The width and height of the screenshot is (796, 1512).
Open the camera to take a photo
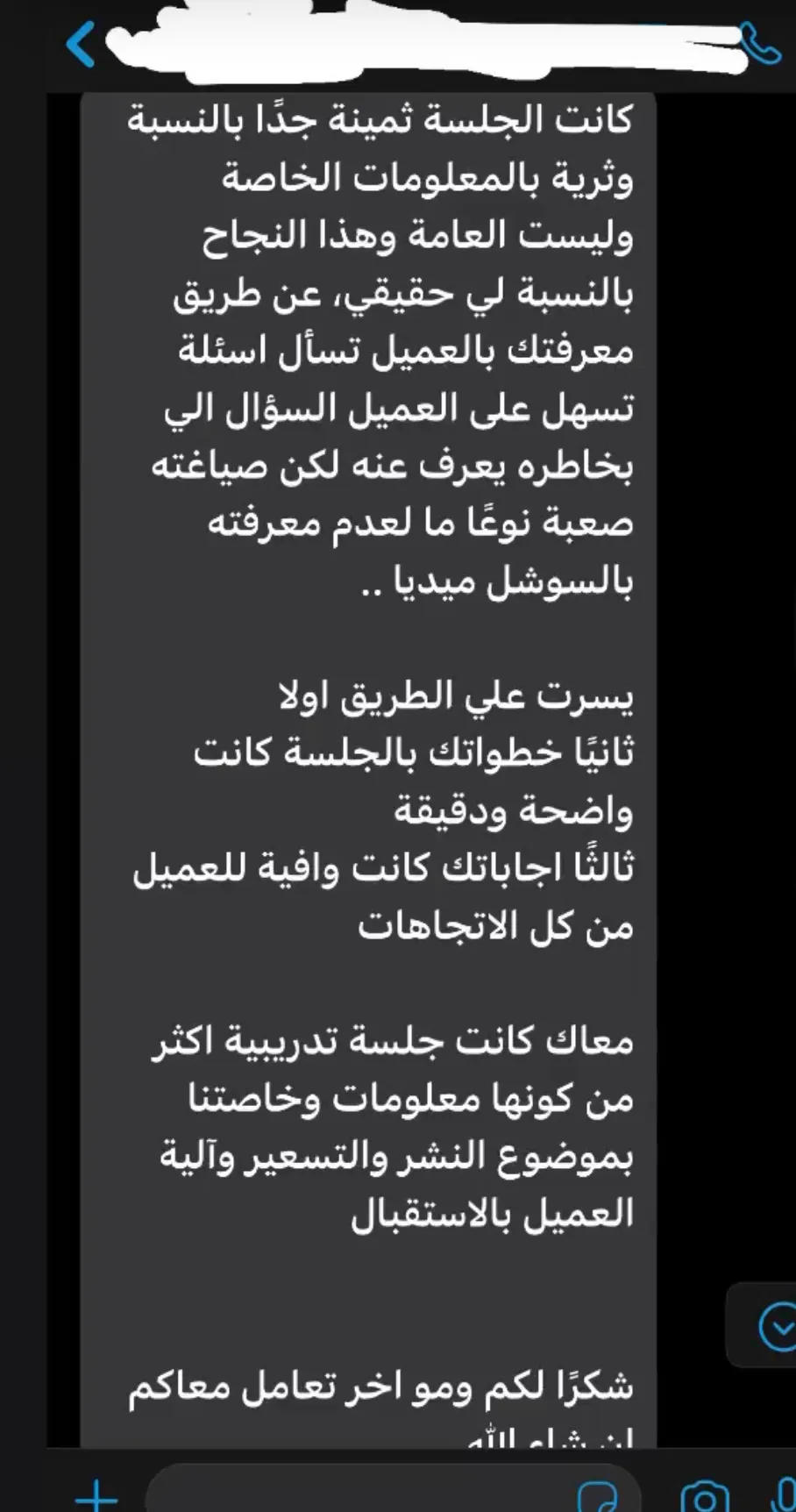704,1496
